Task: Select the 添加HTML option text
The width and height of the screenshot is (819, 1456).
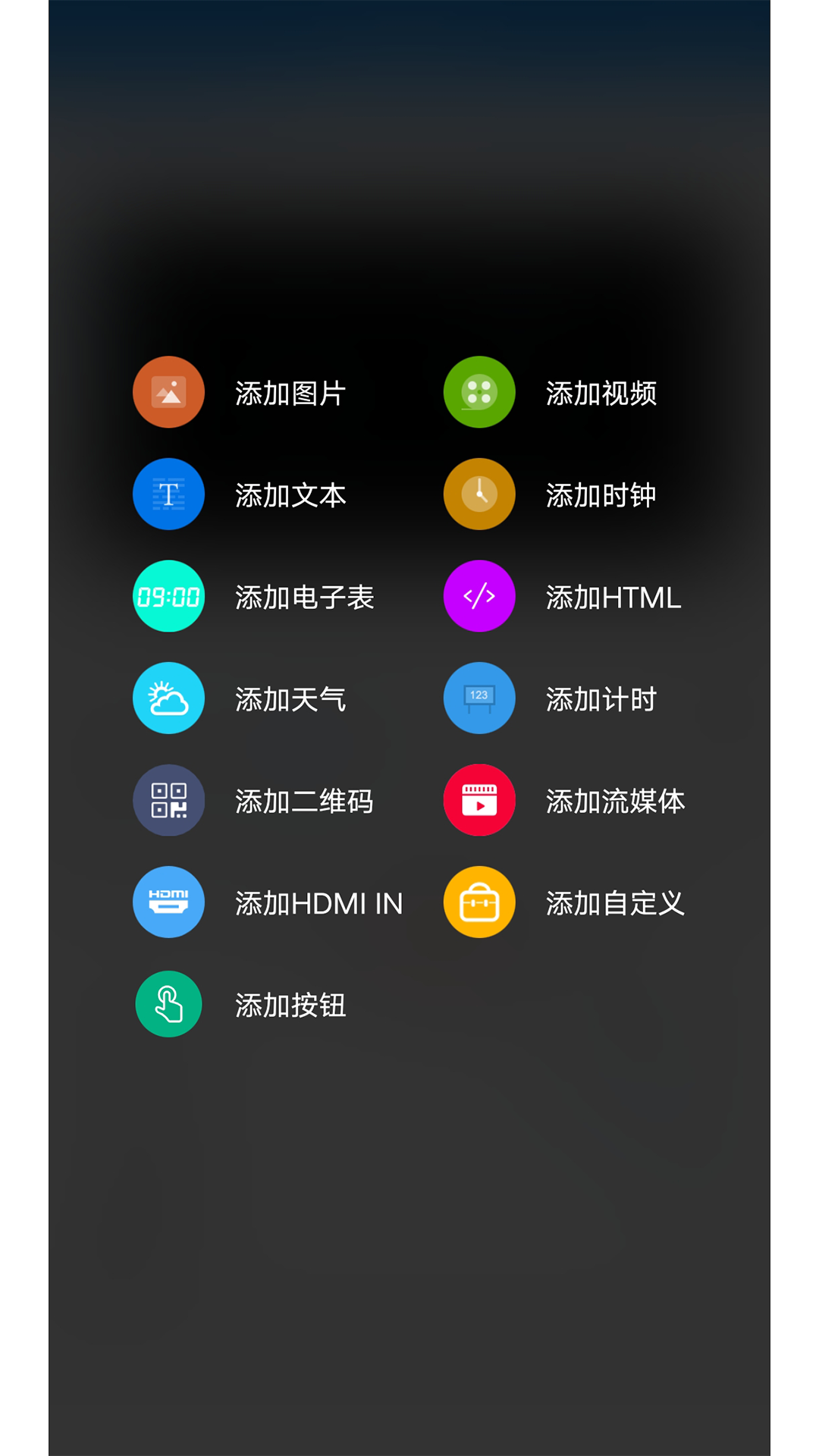Action: tap(614, 598)
